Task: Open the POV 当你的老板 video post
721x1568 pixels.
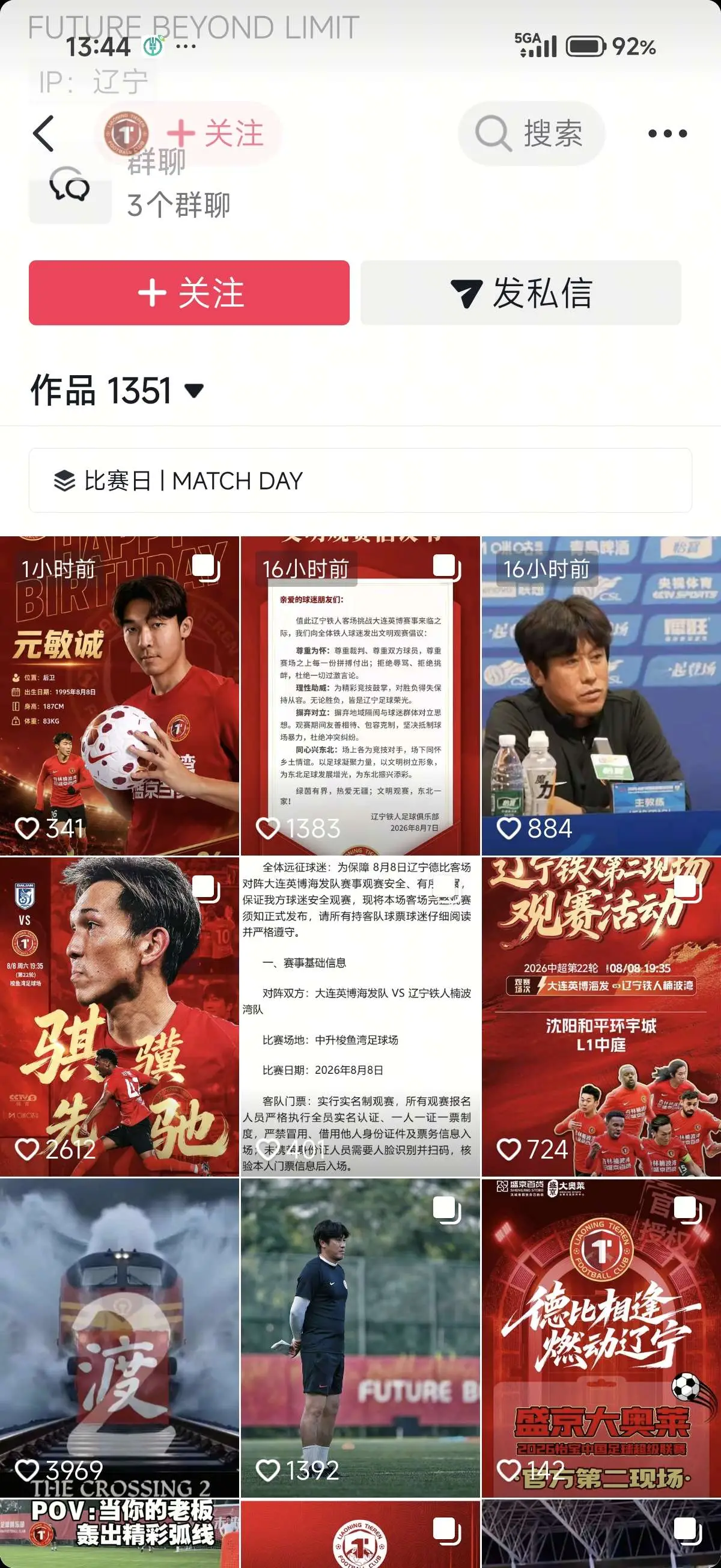Action: coord(119,1534)
